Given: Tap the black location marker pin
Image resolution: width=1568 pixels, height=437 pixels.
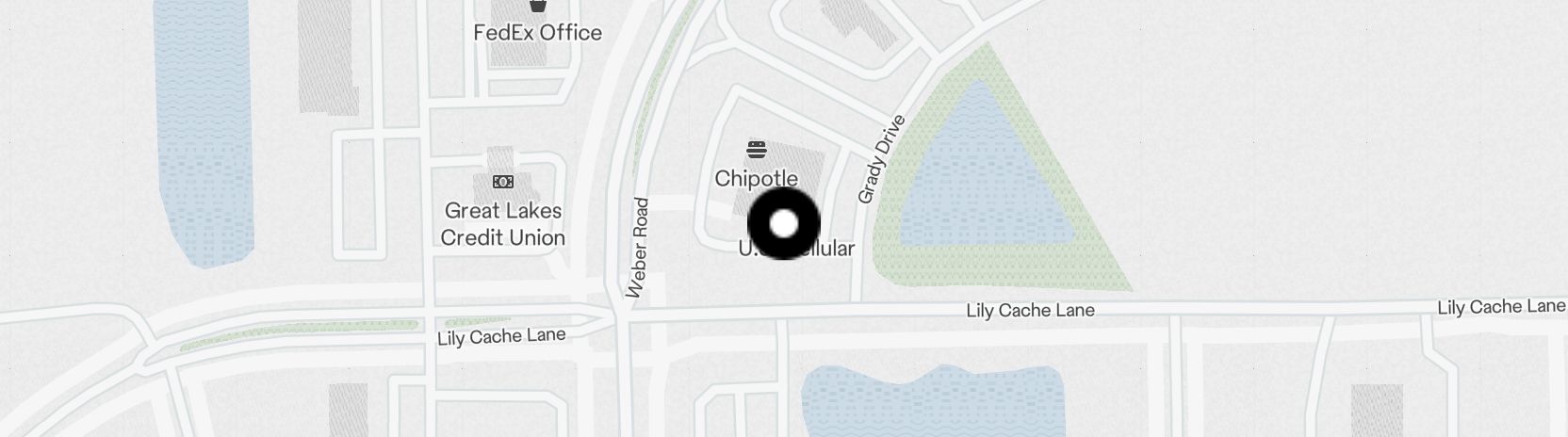Looking at the screenshot, I should [784, 223].
